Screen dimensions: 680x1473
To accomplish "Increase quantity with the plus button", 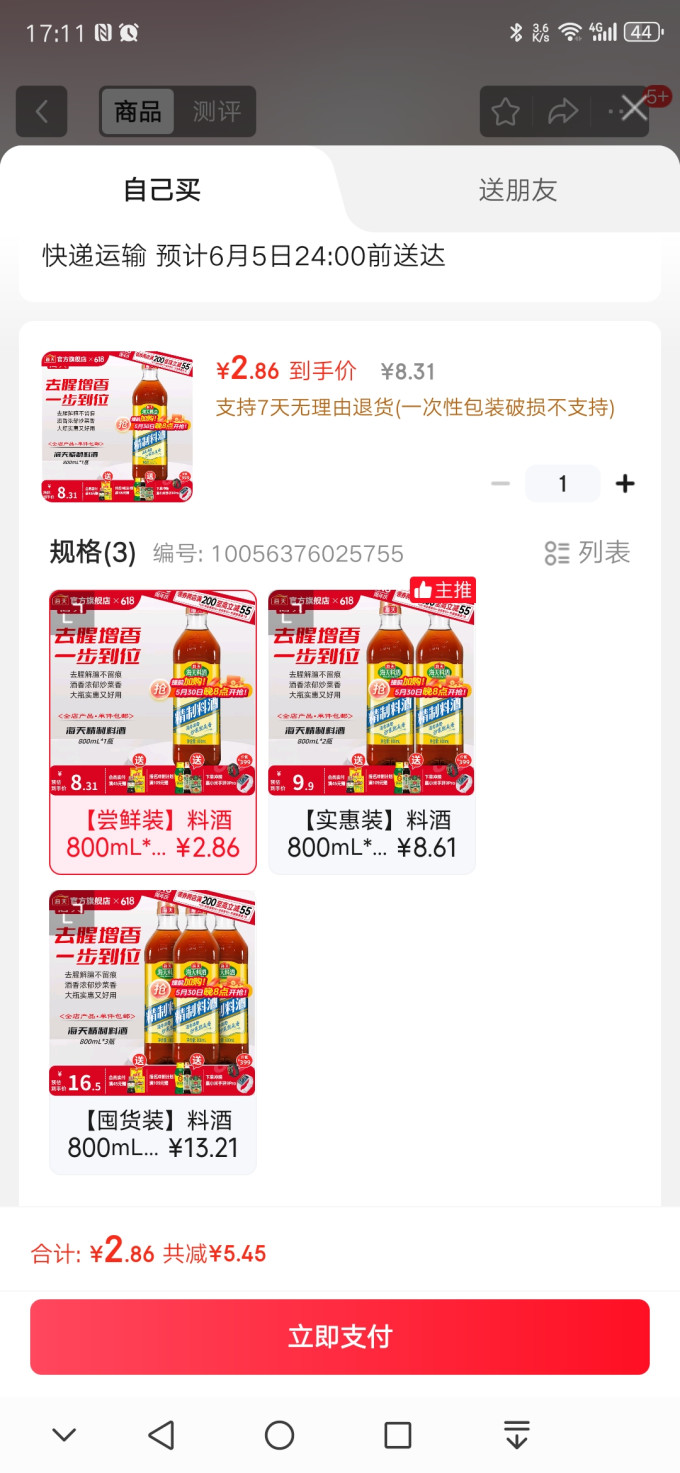I will 625,484.
